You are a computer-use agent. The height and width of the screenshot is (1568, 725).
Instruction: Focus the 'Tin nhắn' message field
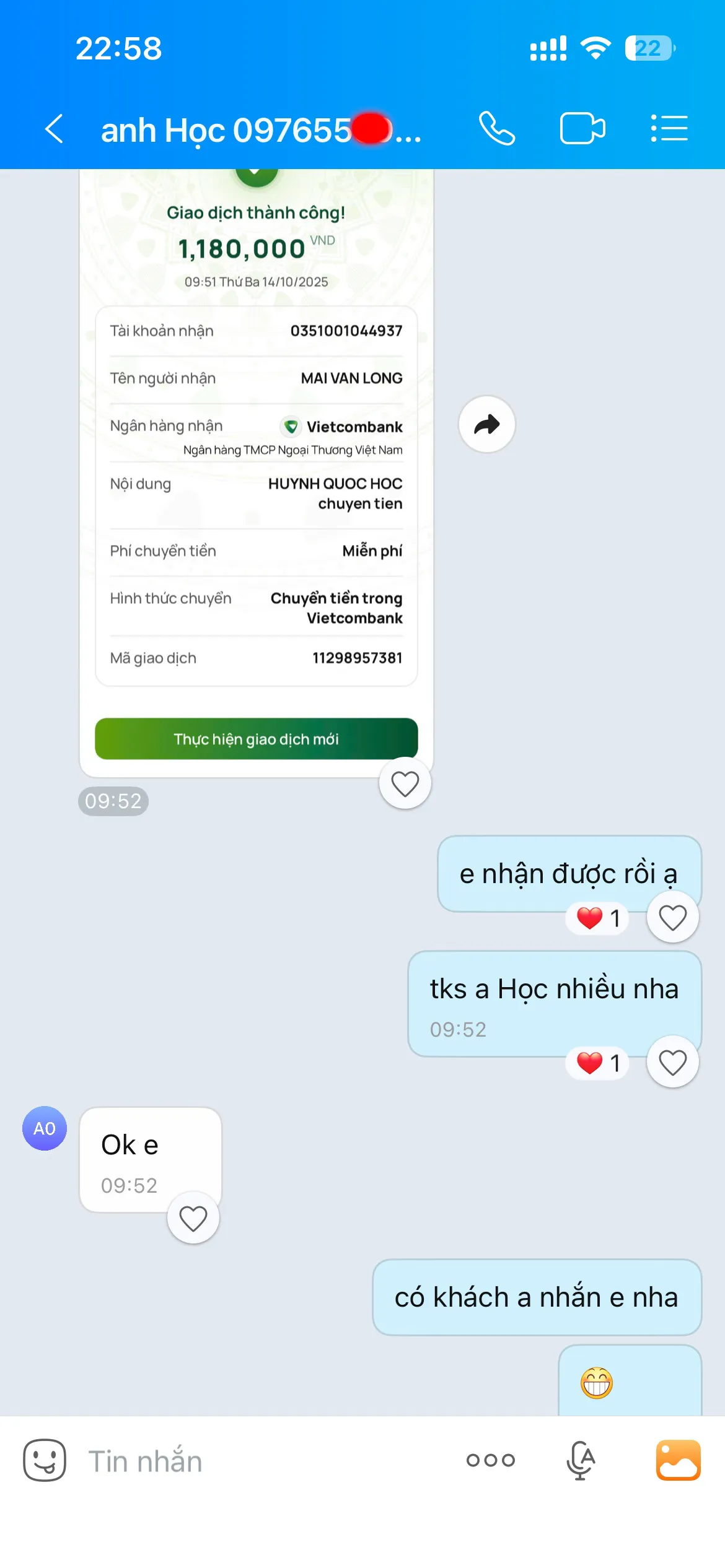pyautogui.click(x=260, y=1461)
